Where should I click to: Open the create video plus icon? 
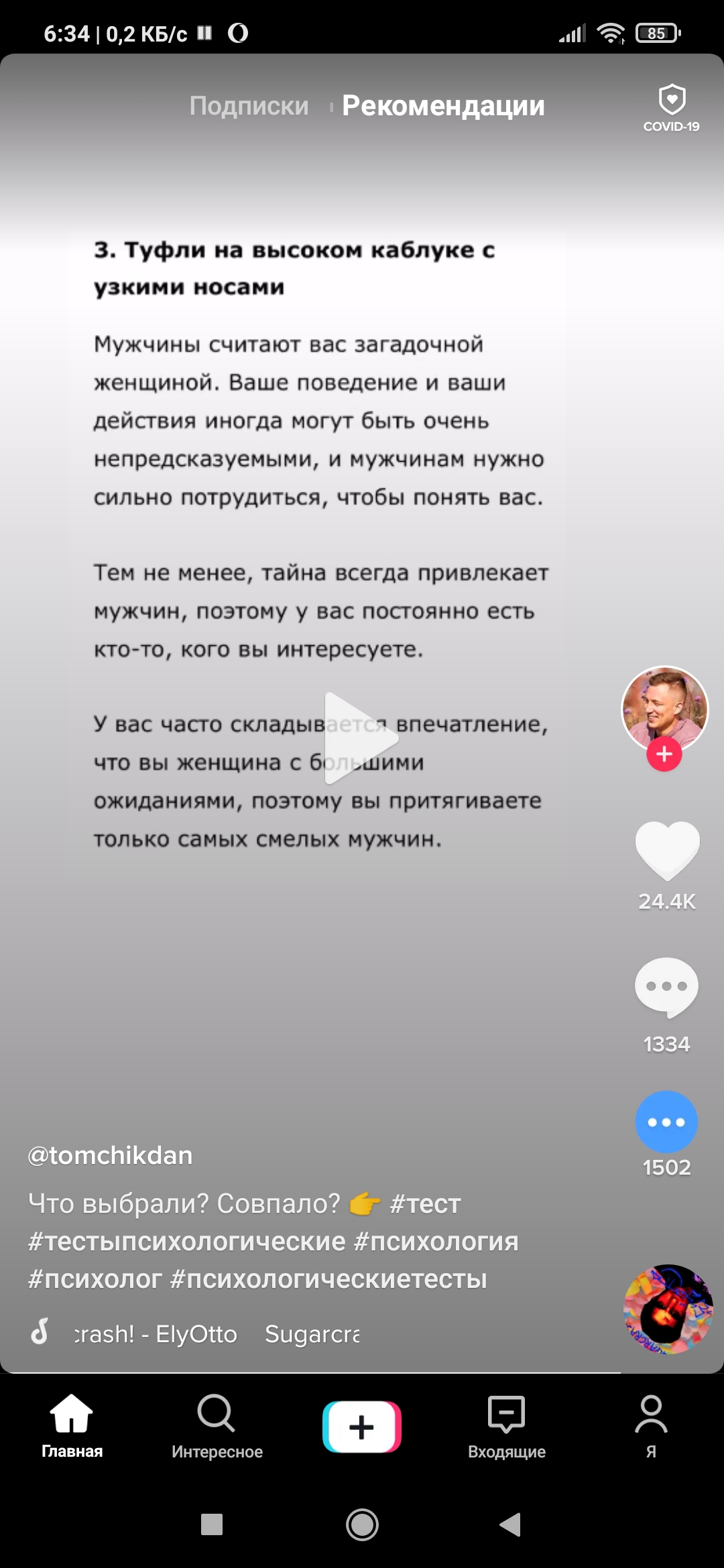361,1427
